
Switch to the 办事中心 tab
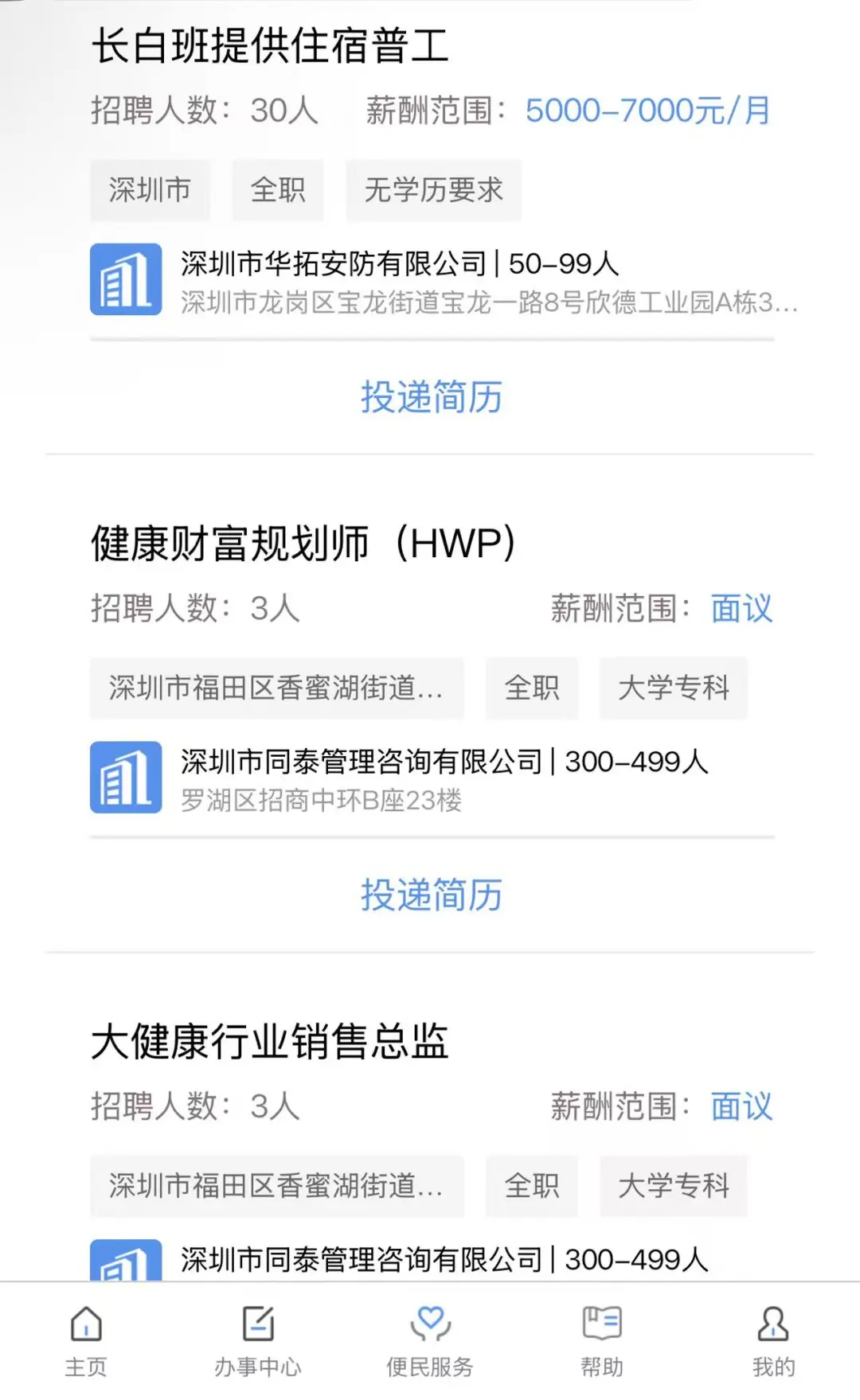click(258, 1341)
